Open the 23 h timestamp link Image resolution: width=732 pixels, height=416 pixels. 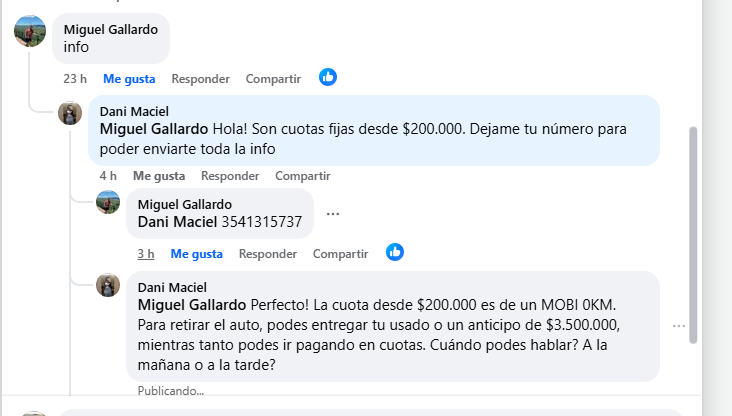[x=75, y=78]
